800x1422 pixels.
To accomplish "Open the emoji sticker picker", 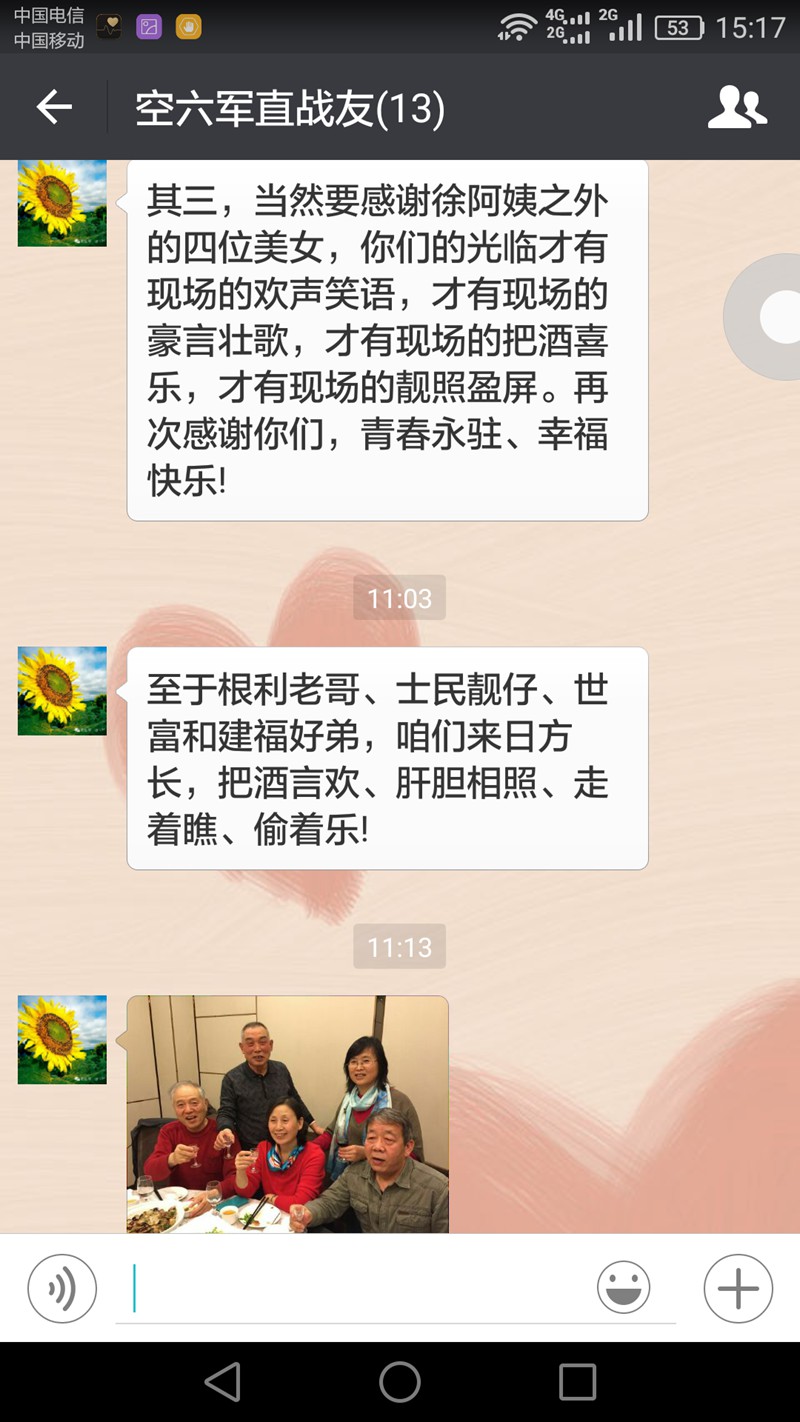I will (623, 1289).
